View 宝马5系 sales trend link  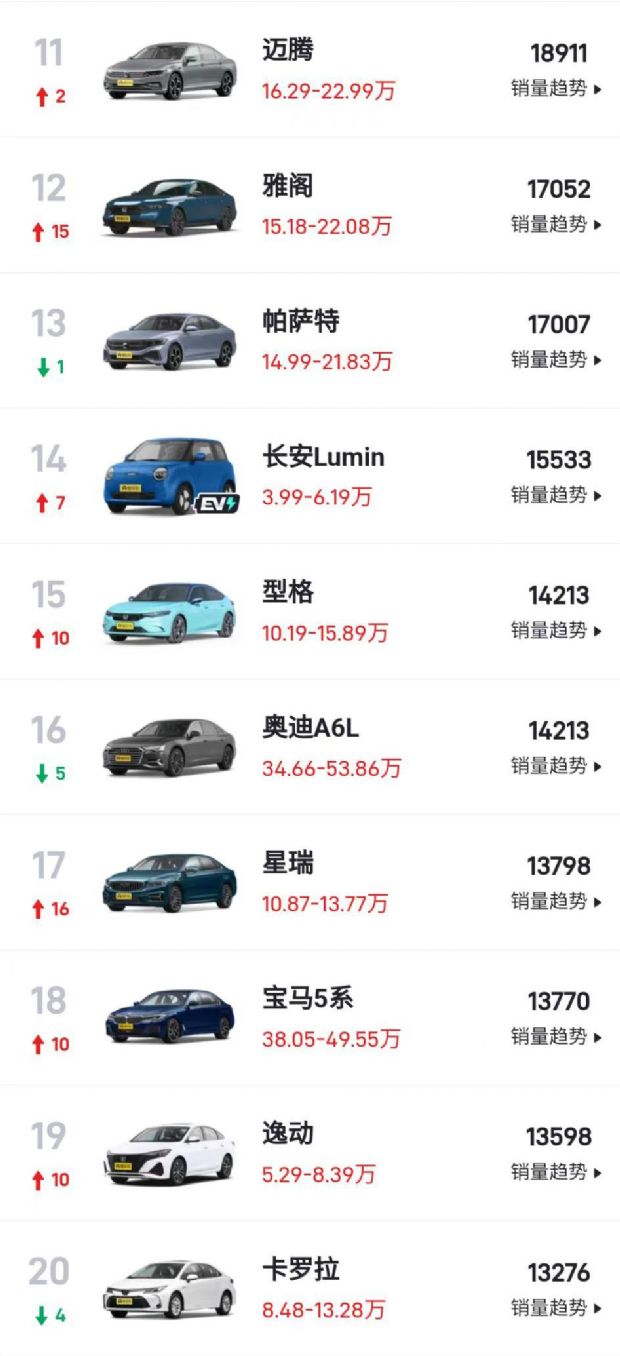pos(556,1037)
